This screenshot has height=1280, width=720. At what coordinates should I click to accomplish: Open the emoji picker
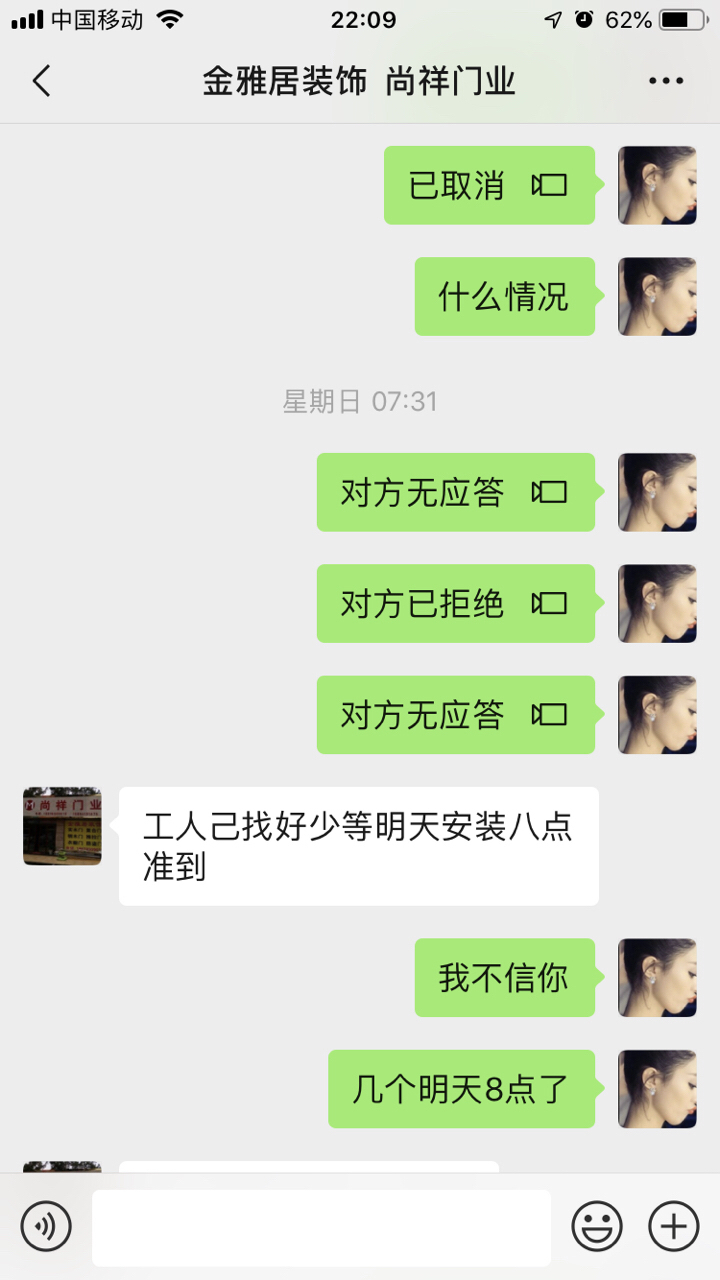tap(597, 1226)
